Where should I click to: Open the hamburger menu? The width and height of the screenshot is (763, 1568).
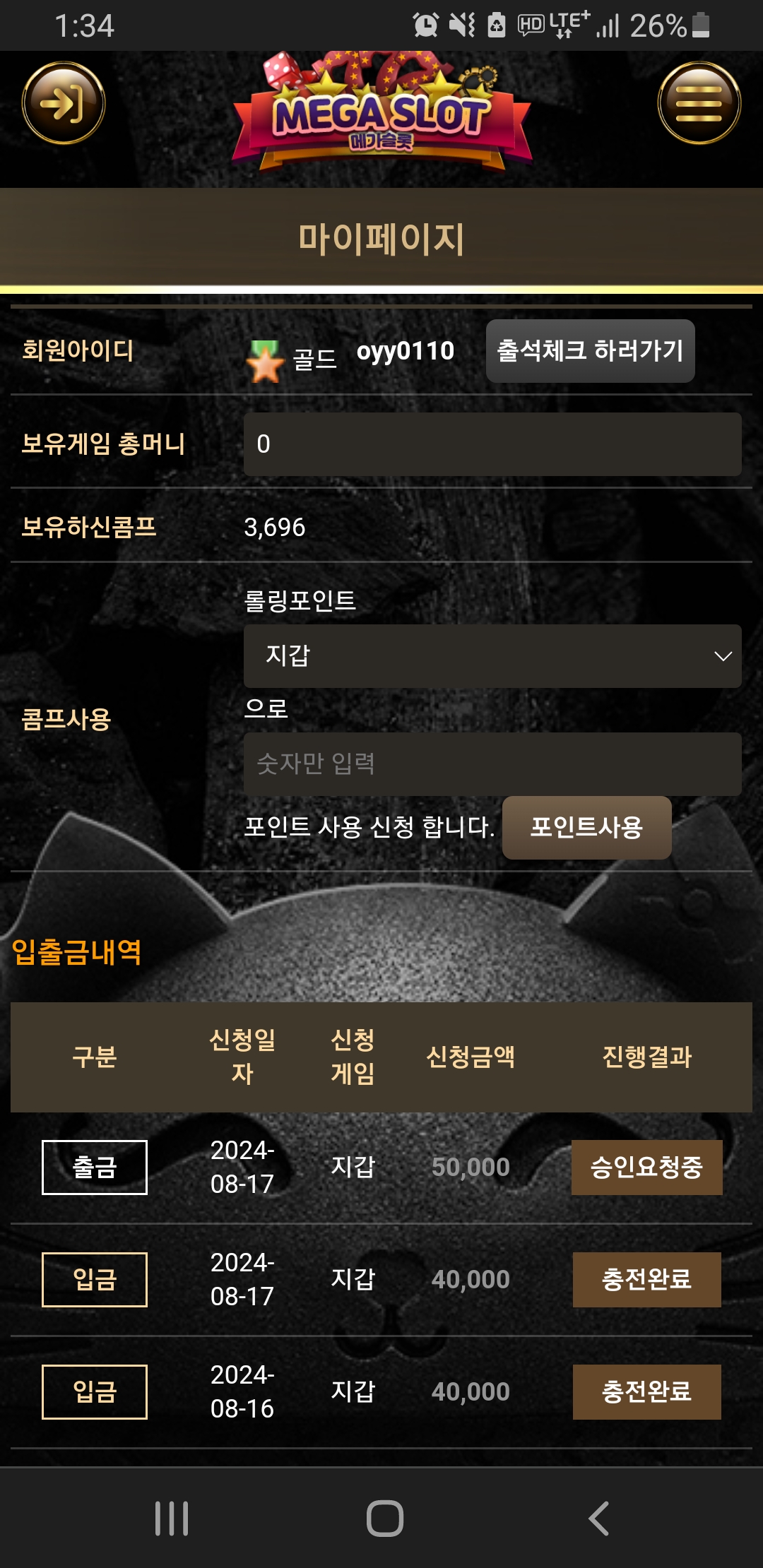coord(699,104)
